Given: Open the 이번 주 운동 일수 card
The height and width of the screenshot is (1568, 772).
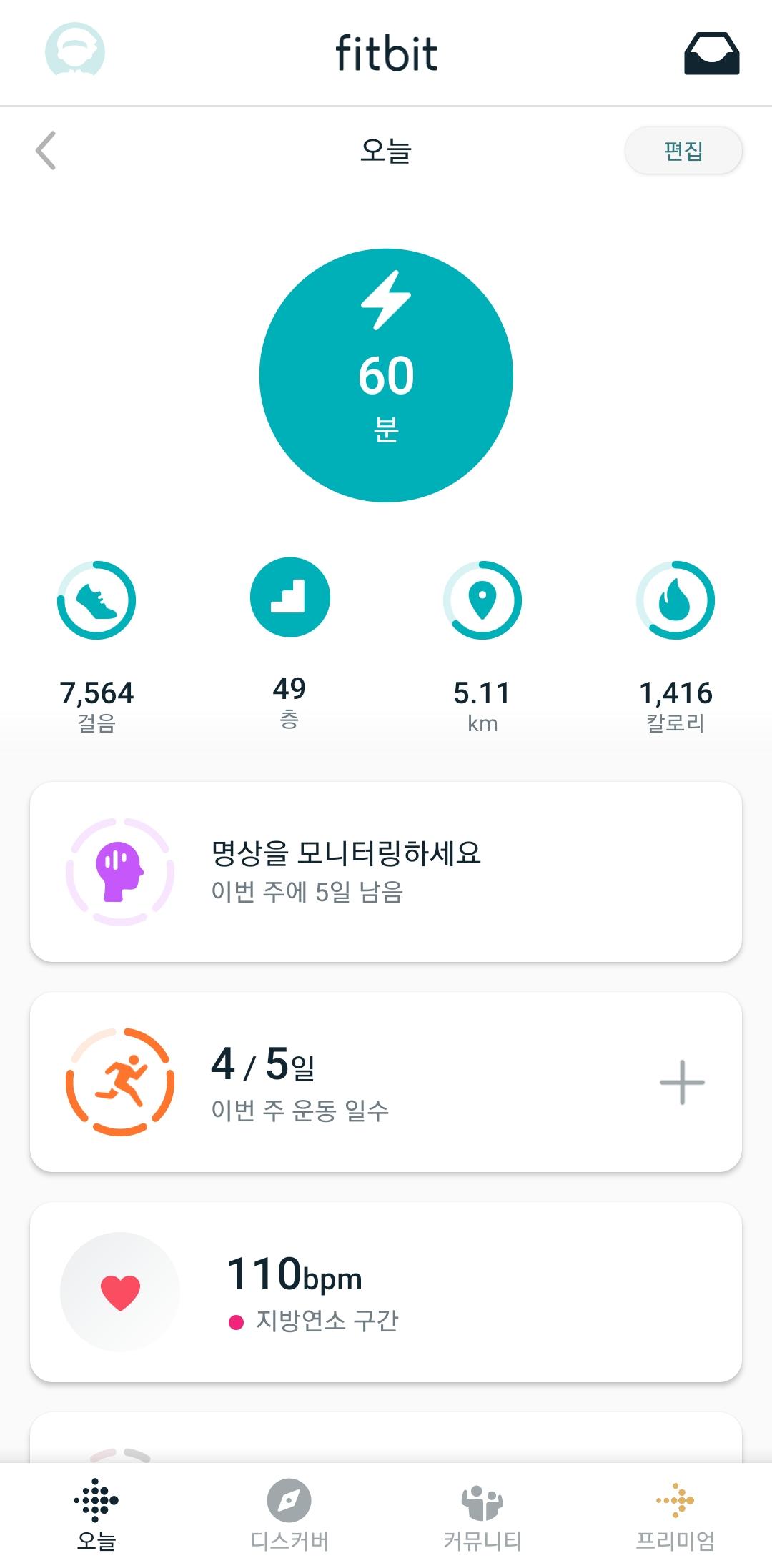Looking at the screenshot, I should pyautogui.click(x=343, y=1082).
